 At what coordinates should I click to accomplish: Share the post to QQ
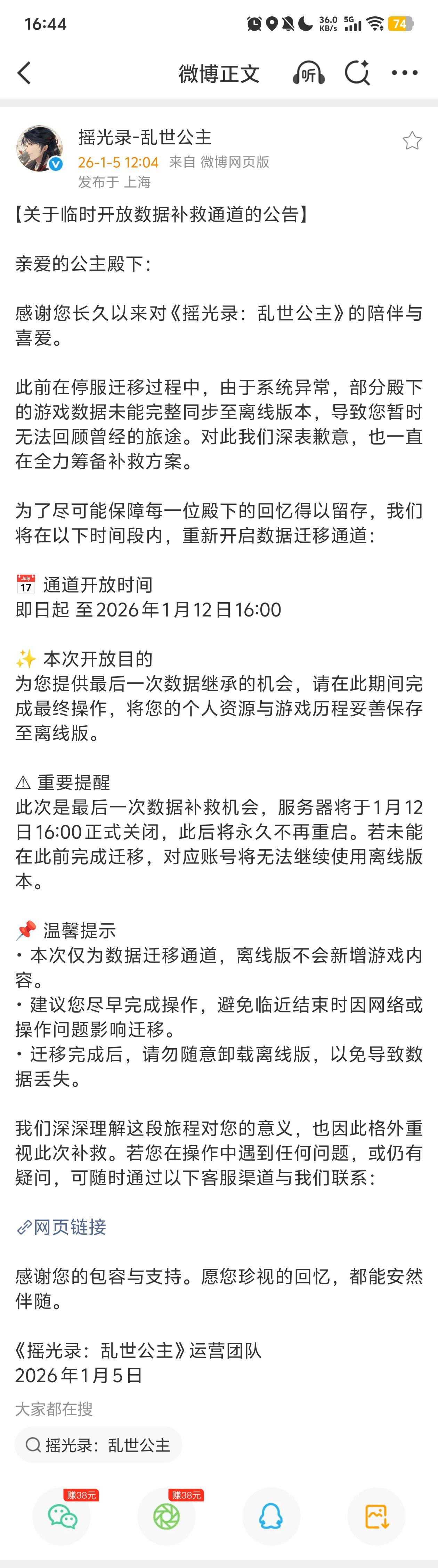tap(271, 1516)
